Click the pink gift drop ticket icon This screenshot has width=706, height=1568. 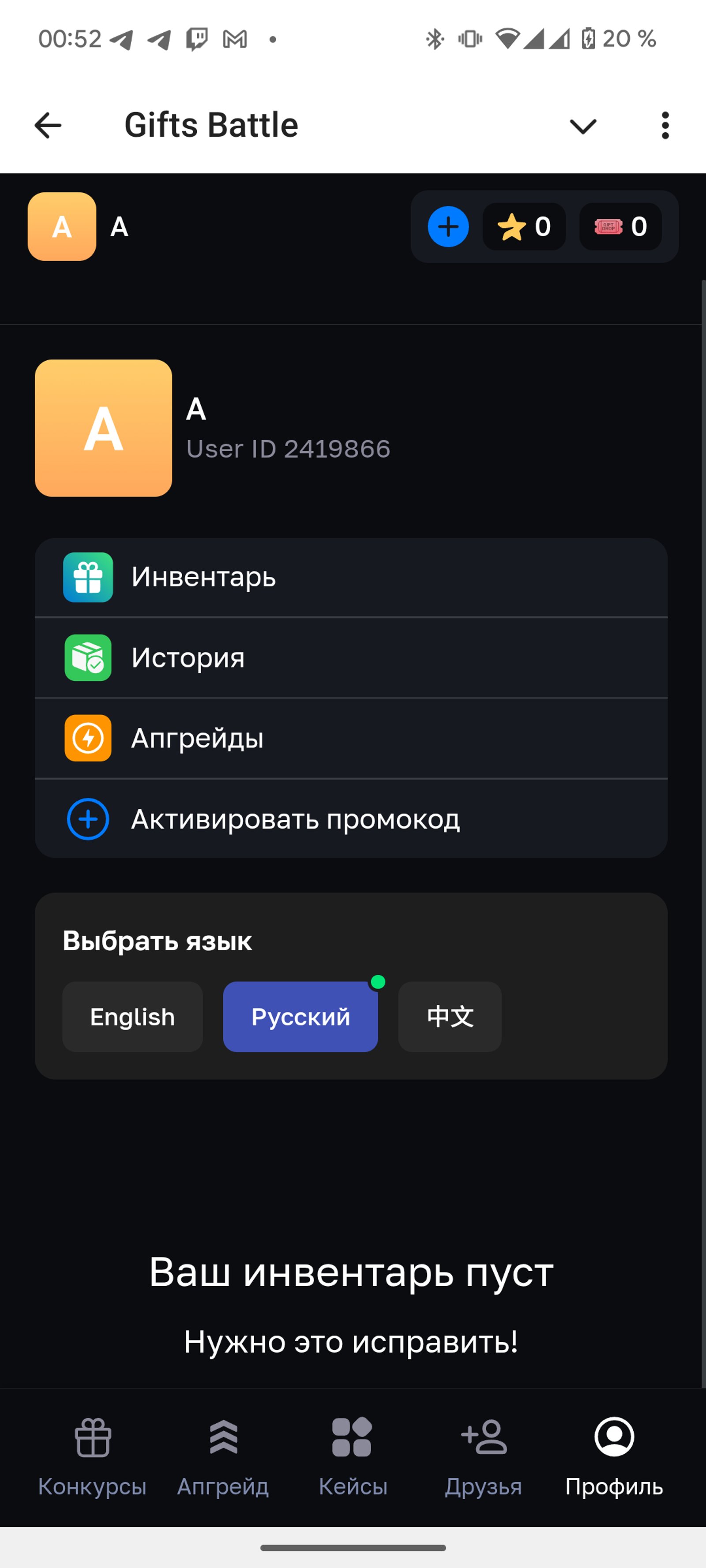(x=607, y=227)
